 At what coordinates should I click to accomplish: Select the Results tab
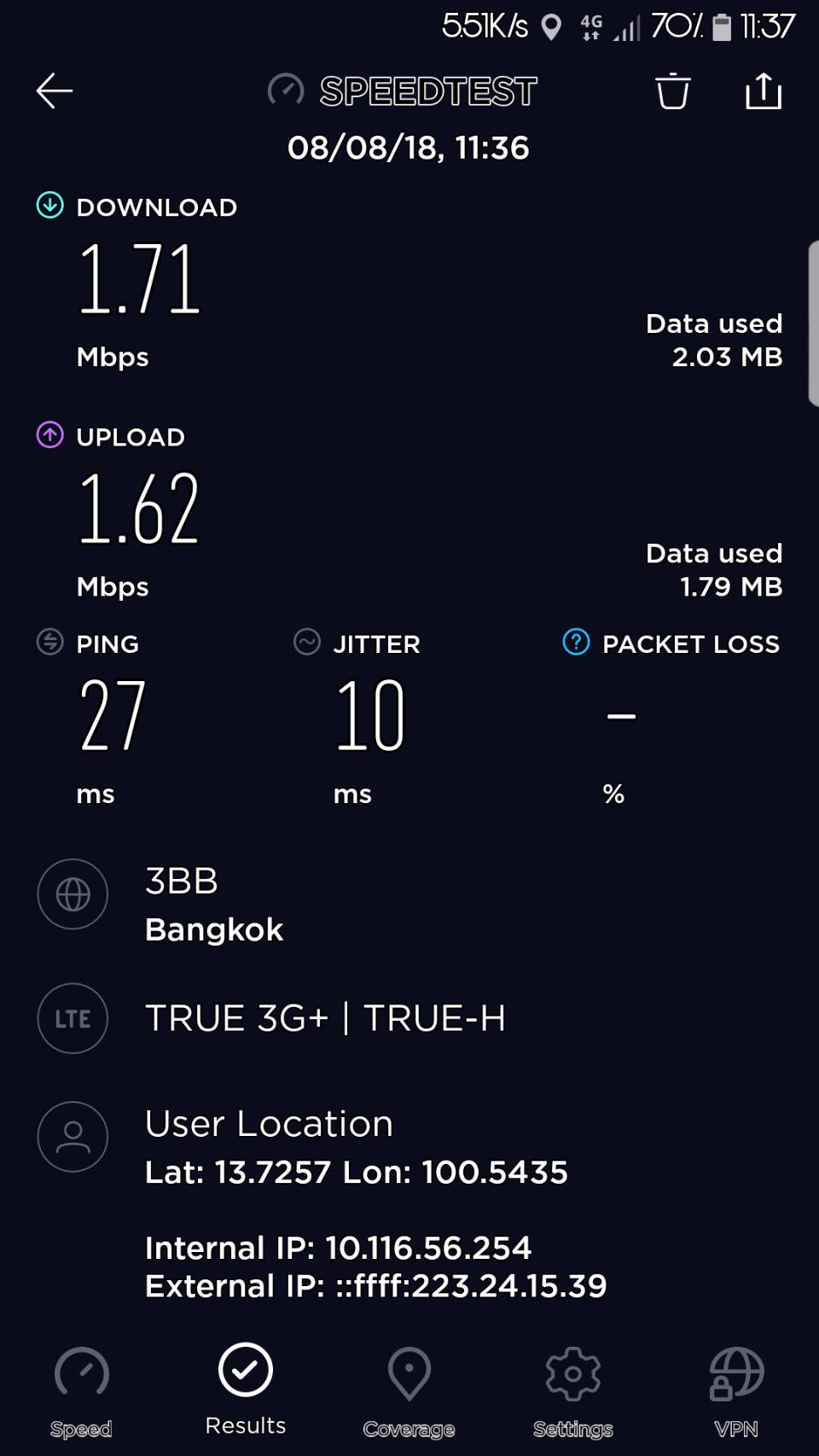point(246,1389)
